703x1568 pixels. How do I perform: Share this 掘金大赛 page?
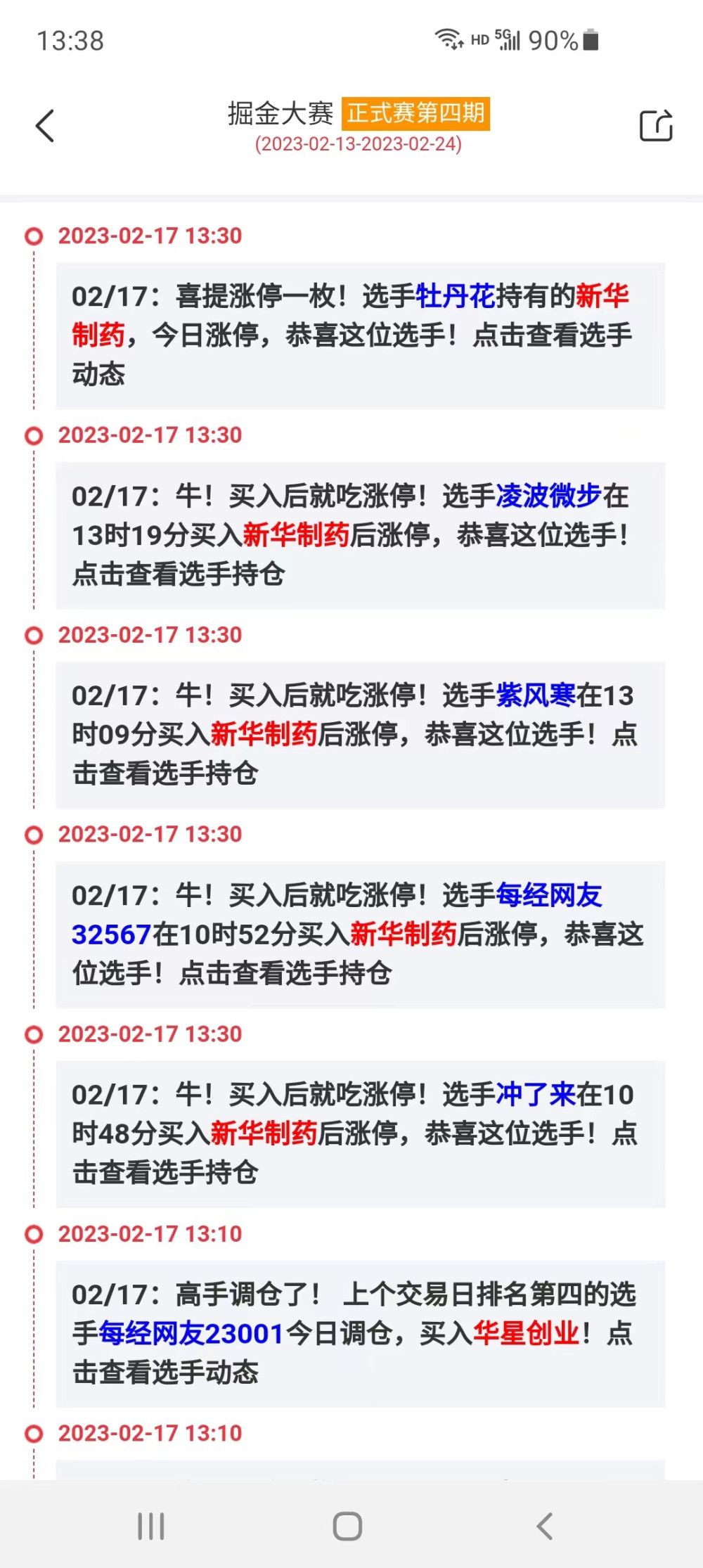[x=655, y=127]
